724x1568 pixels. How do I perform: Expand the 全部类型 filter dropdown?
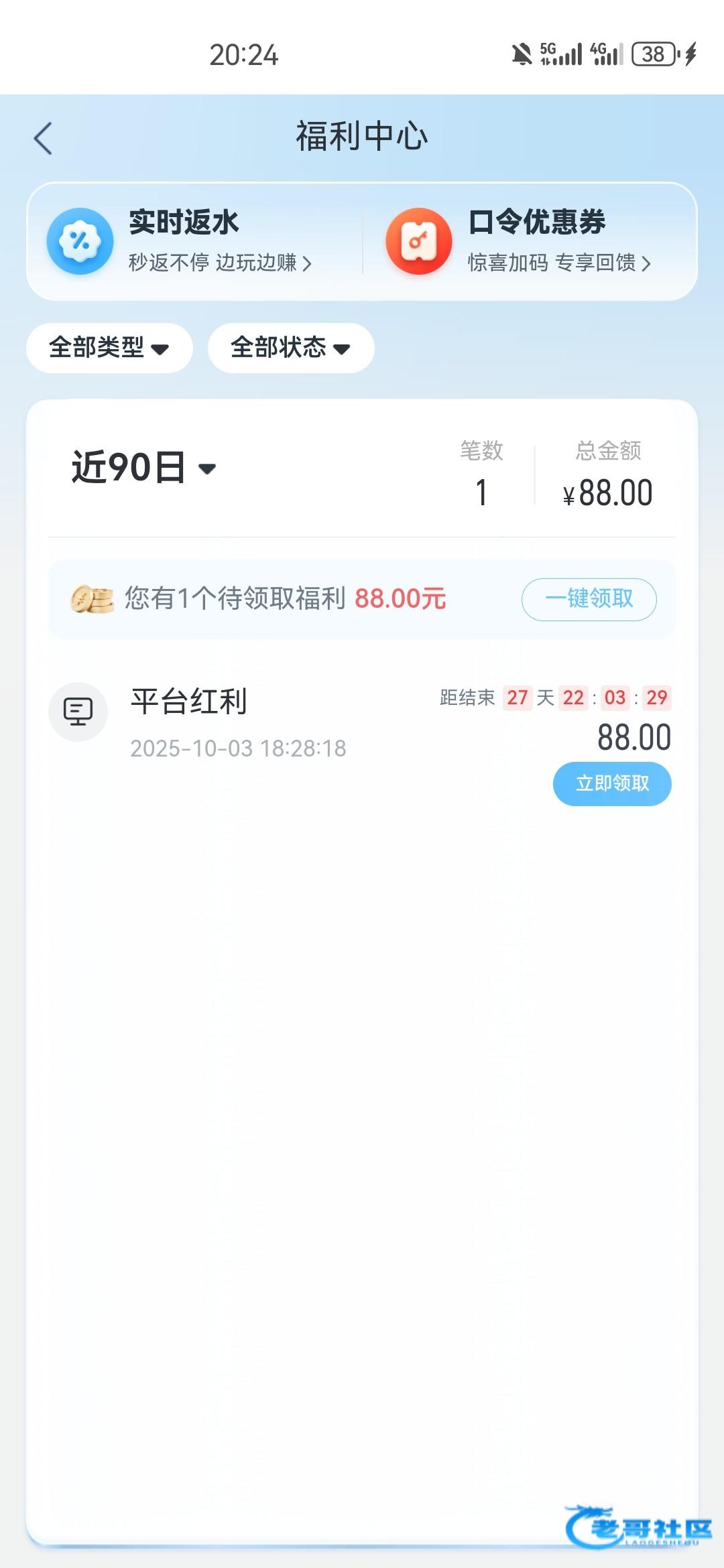tap(109, 348)
